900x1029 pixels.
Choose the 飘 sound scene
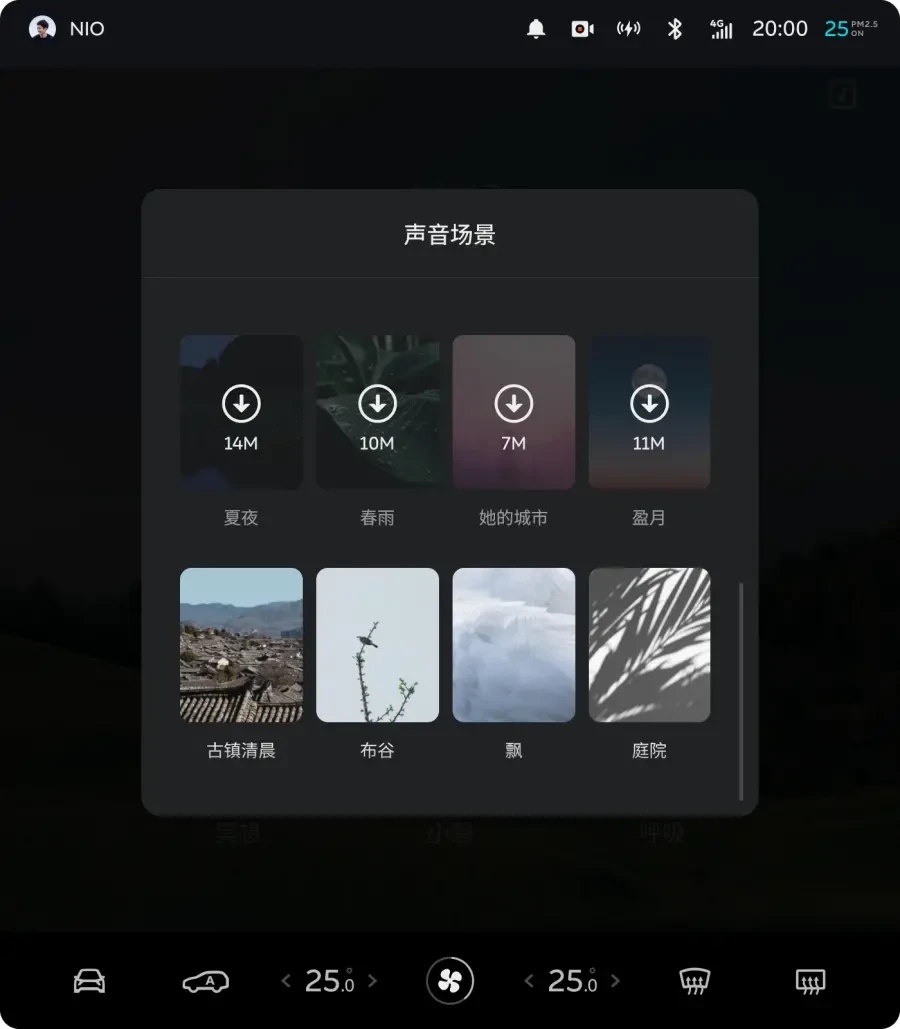pos(513,645)
